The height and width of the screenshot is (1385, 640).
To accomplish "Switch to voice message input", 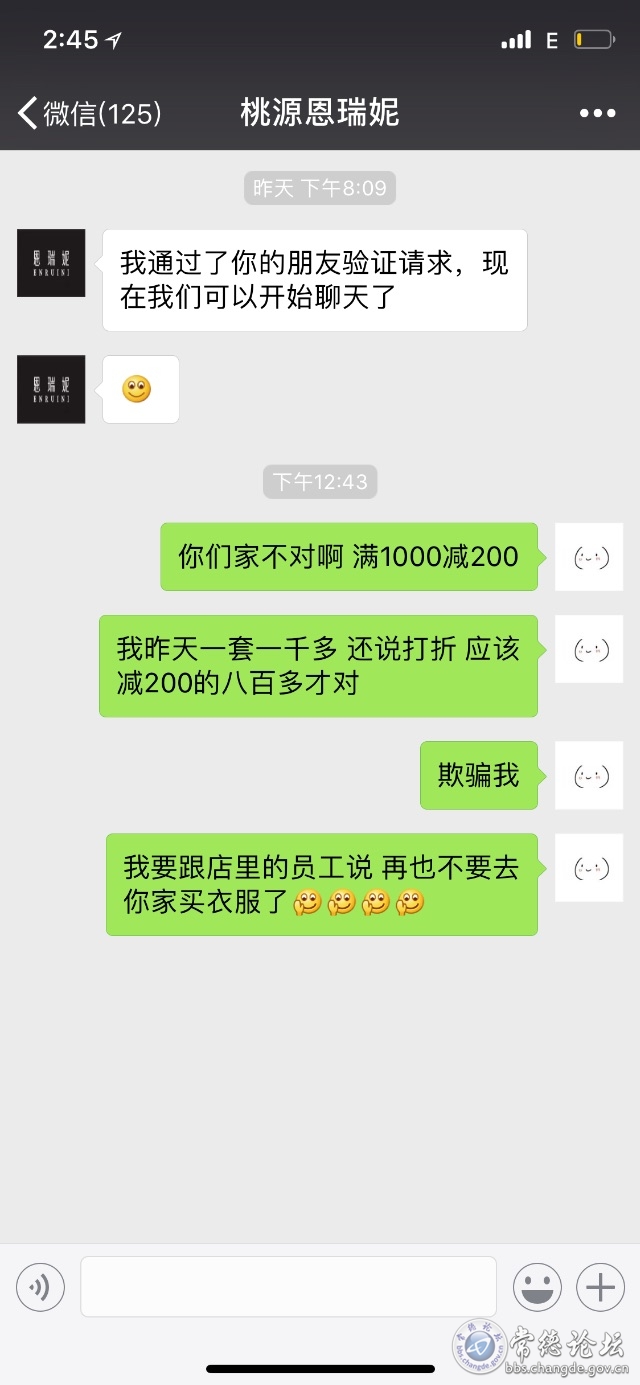I will point(40,1286).
